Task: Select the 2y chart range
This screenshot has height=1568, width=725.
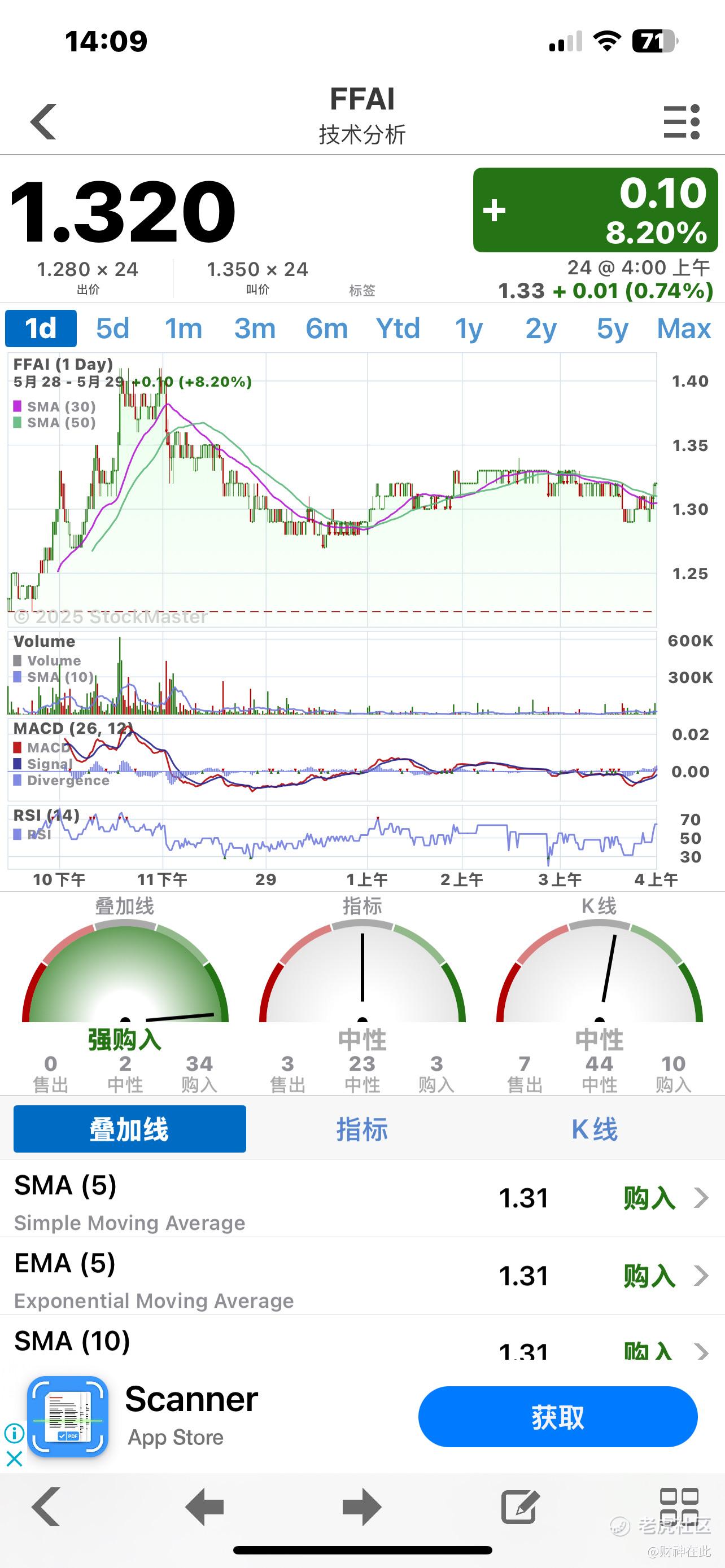Action: point(541,329)
